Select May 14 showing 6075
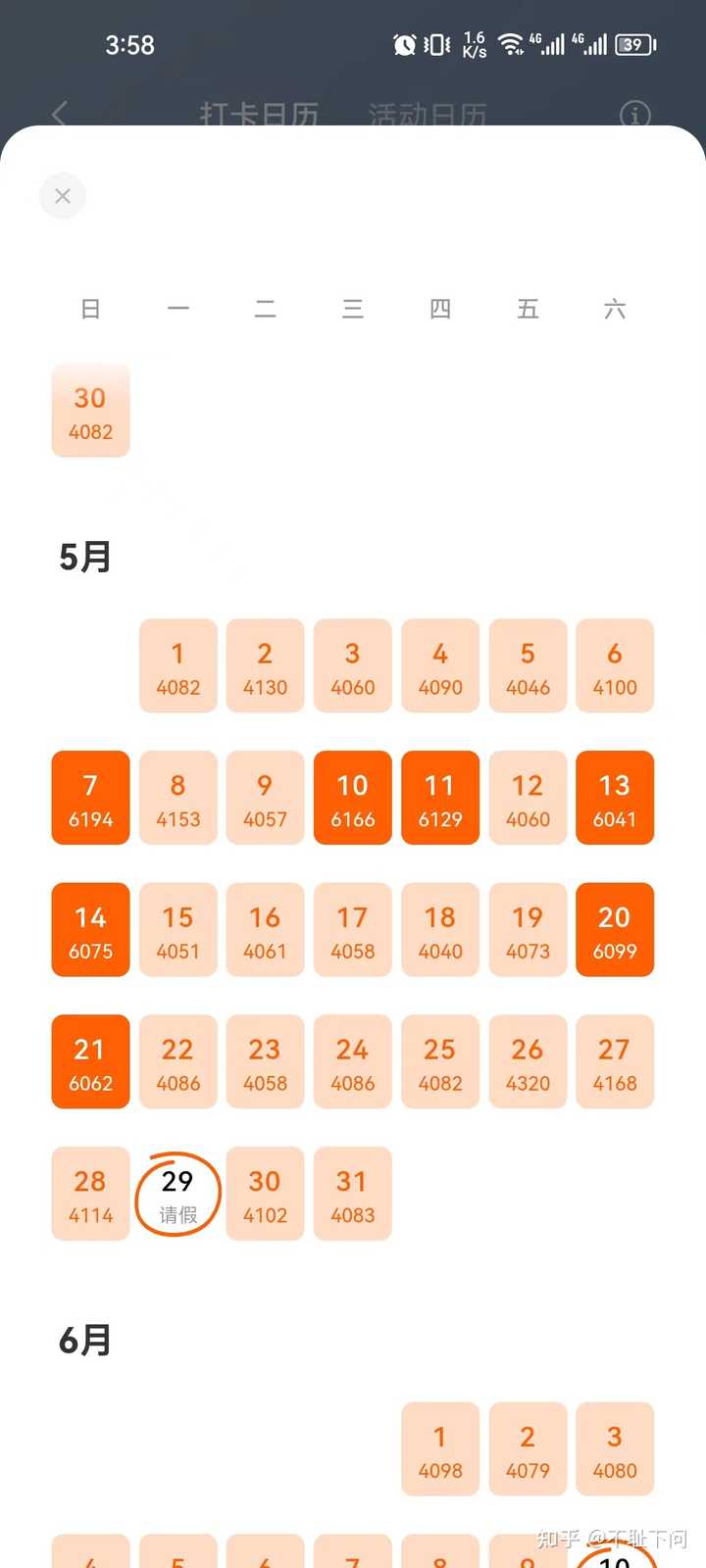Viewport: 706px width, 1568px height. pyautogui.click(x=90, y=929)
